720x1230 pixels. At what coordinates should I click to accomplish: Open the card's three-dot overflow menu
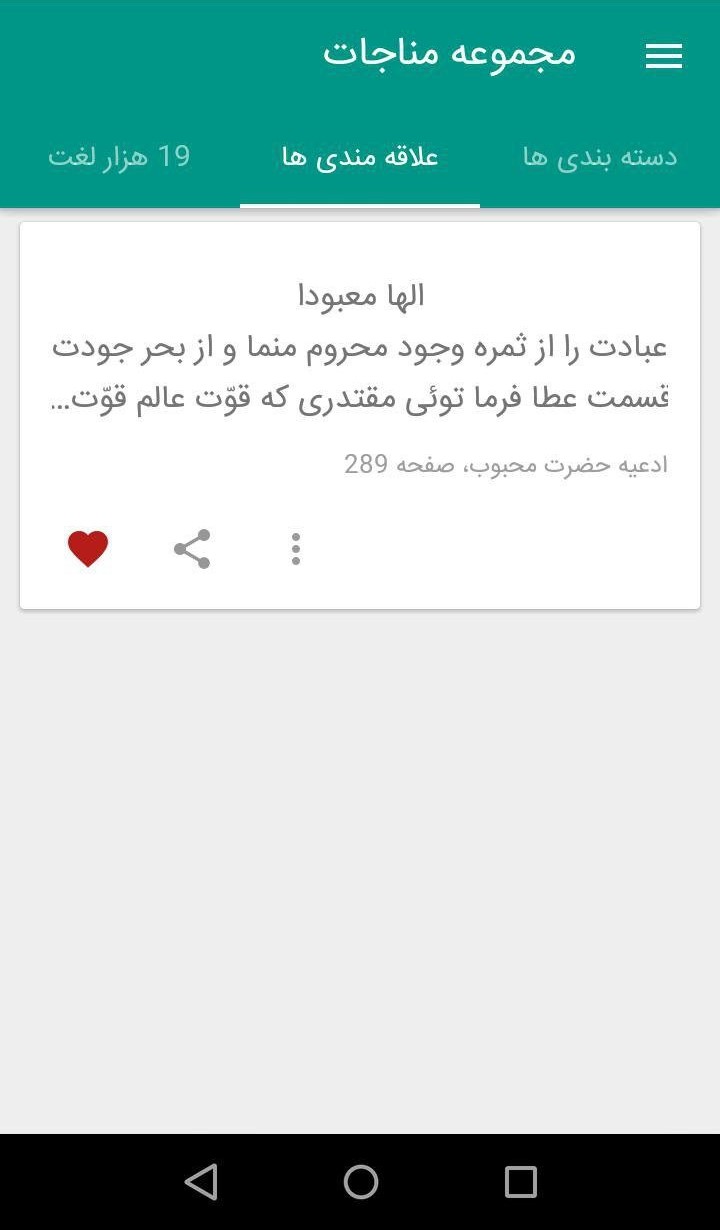[296, 549]
